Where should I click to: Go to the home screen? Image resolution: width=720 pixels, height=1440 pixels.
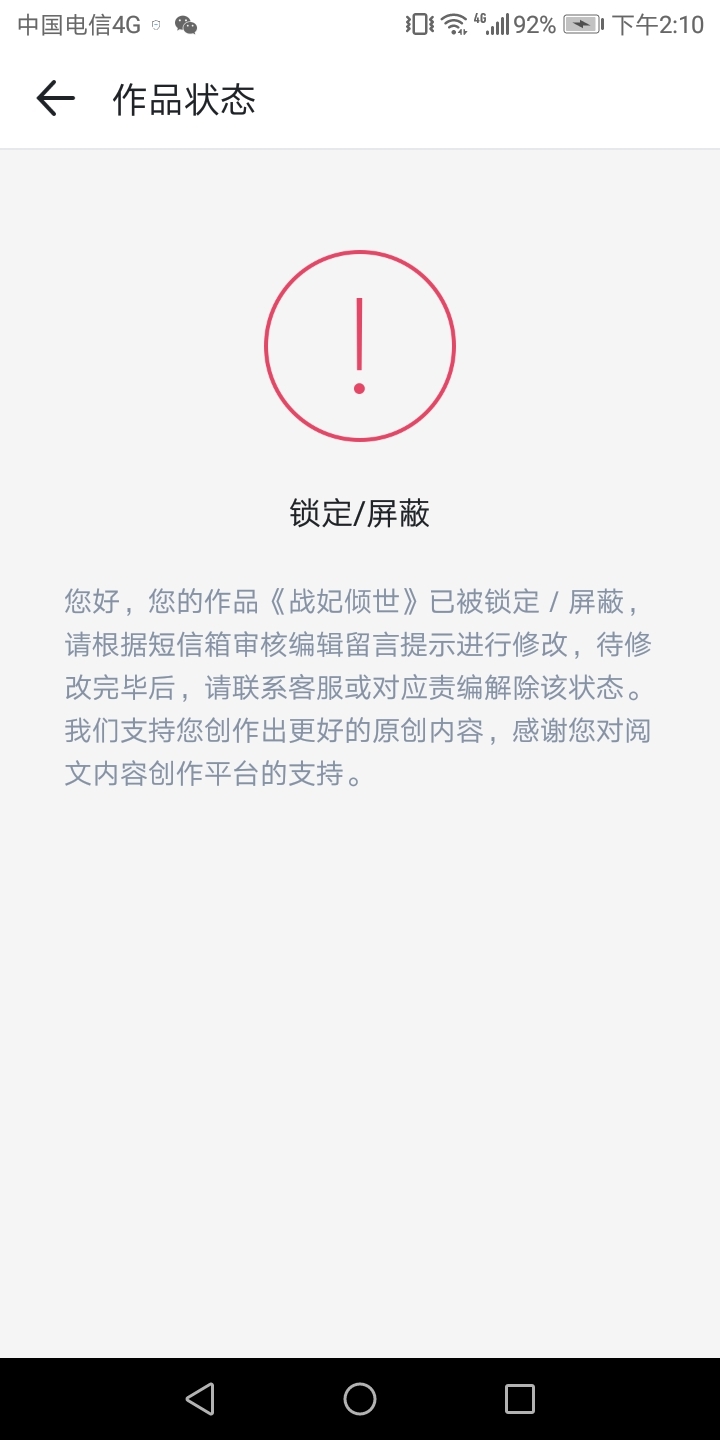click(360, 1398)
